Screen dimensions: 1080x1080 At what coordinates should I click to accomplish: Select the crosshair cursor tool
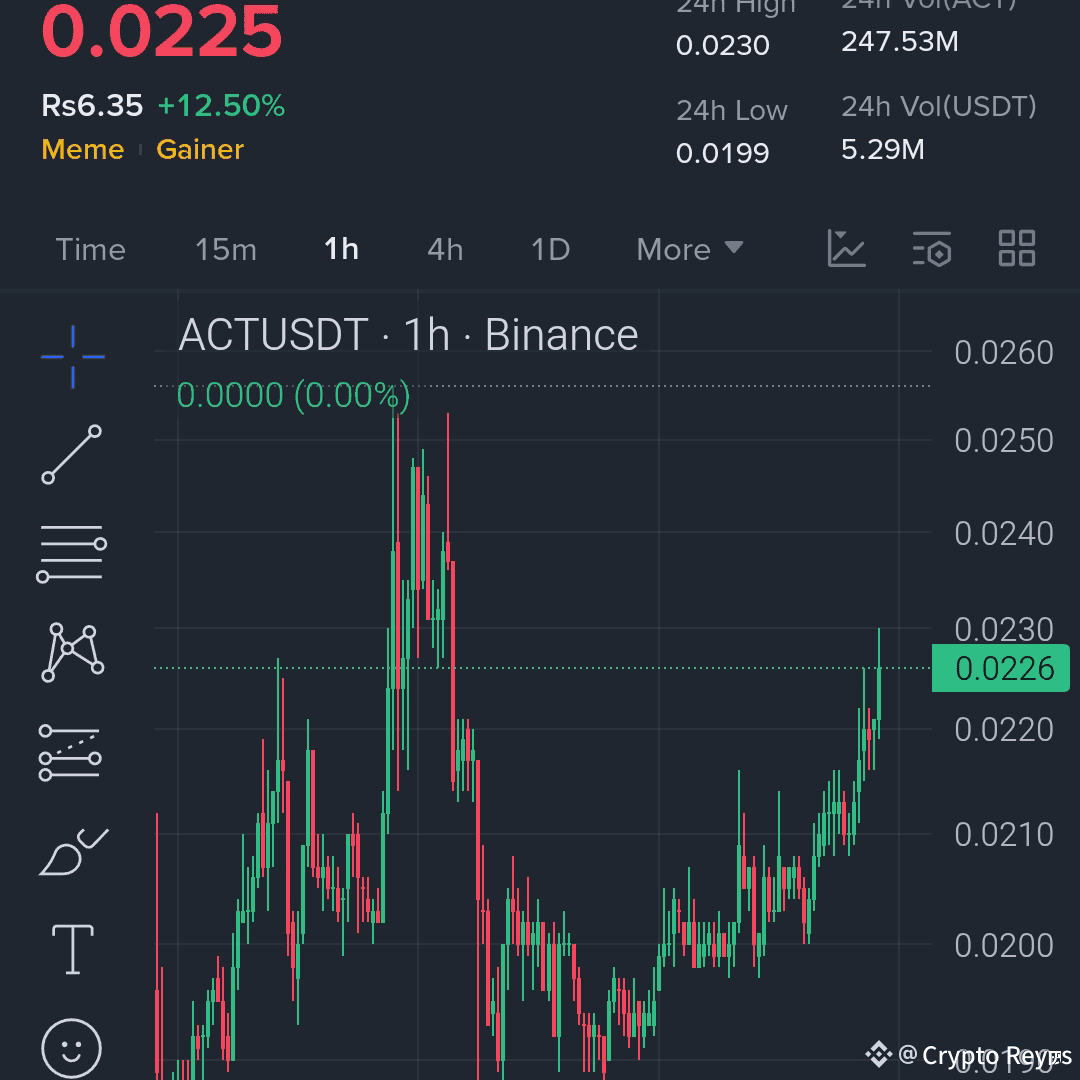click(x=72, y=356)
